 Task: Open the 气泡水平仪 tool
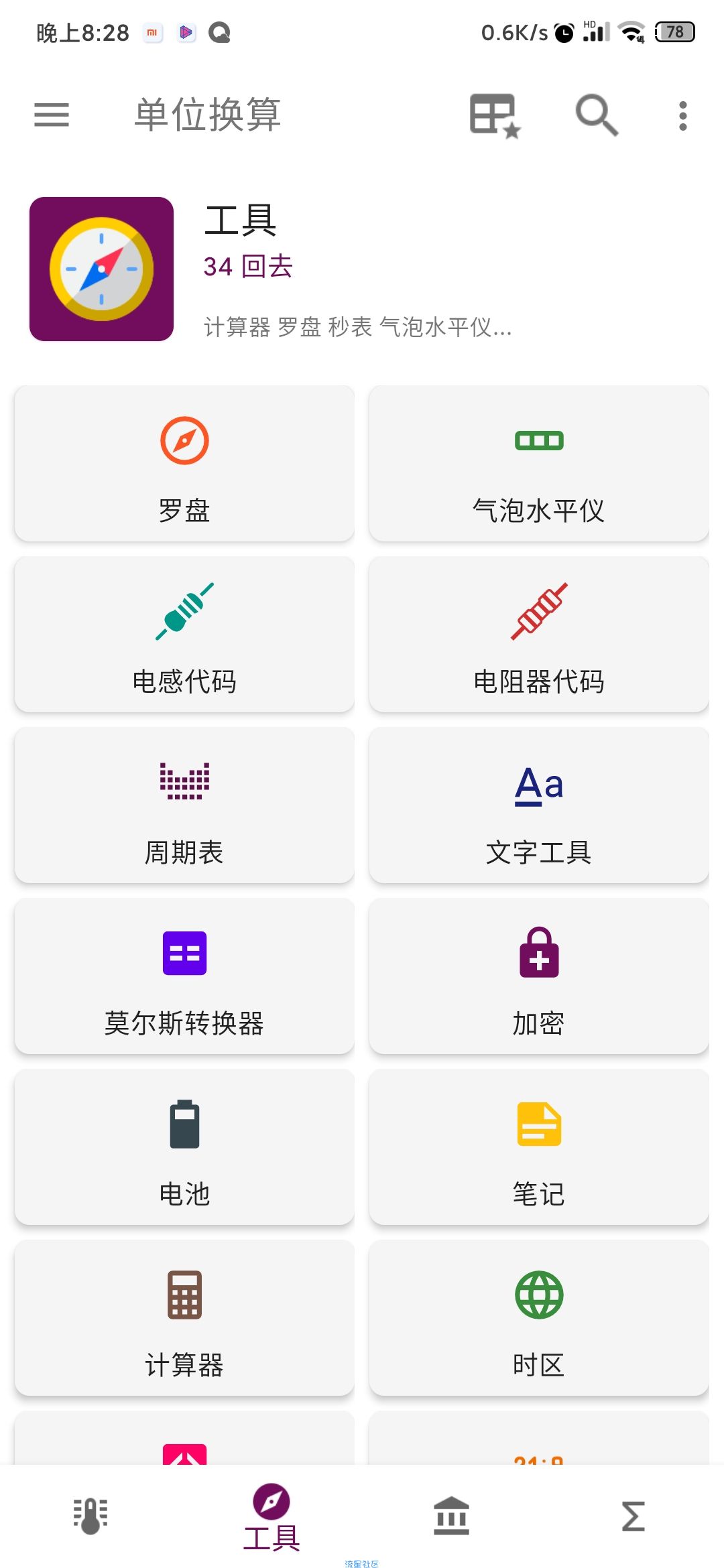(x=539, y=463)
